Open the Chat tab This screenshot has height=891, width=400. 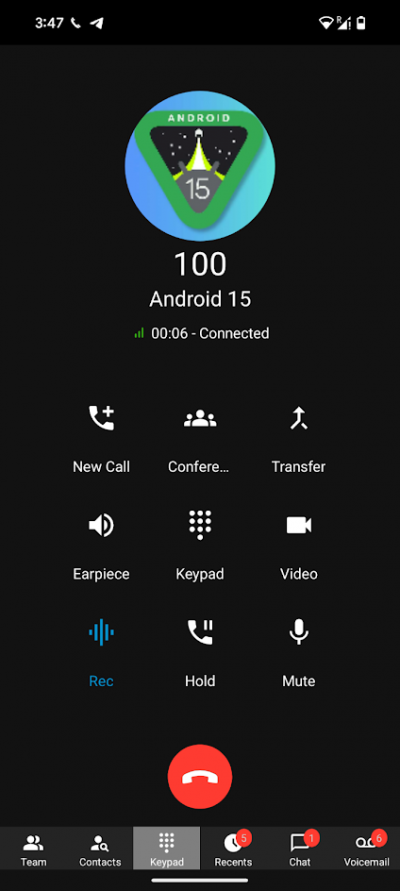[x=300, y=848]
